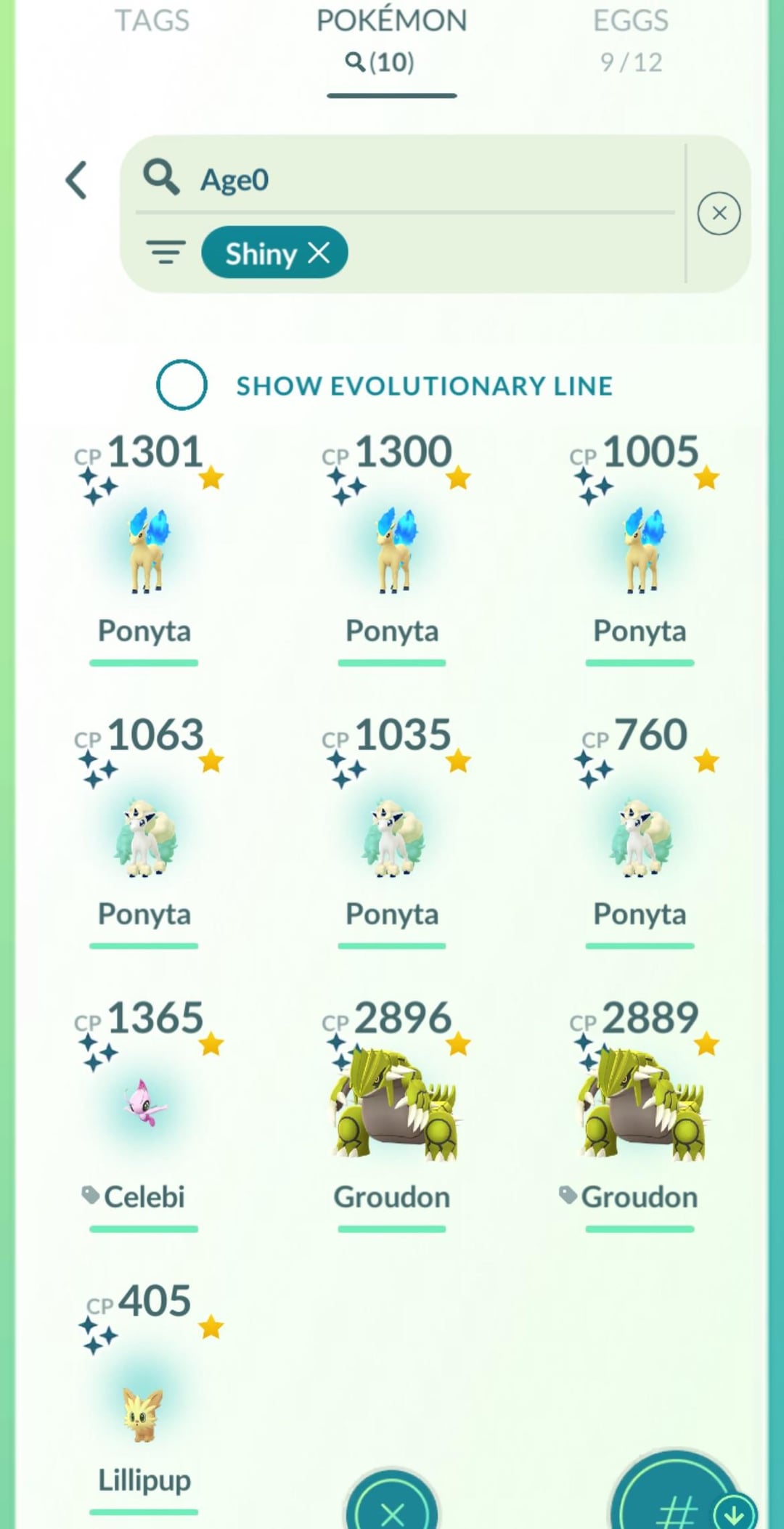Open the CP 1005 Ponyta
784x1529 pixels.
pyautogui.click(x=640, y=550)
